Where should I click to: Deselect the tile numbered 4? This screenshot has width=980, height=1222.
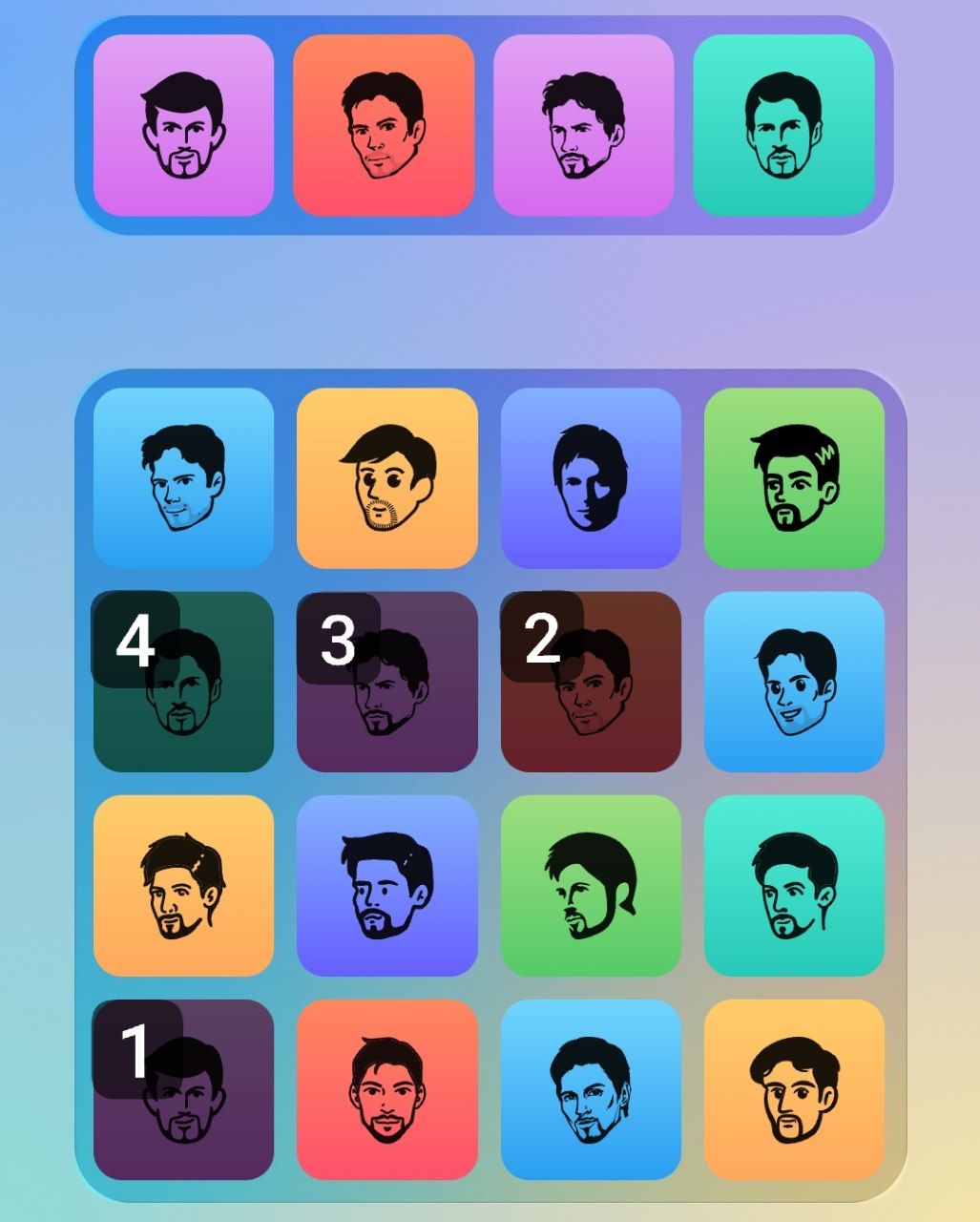pyautogui.click(x=183, y=682)
